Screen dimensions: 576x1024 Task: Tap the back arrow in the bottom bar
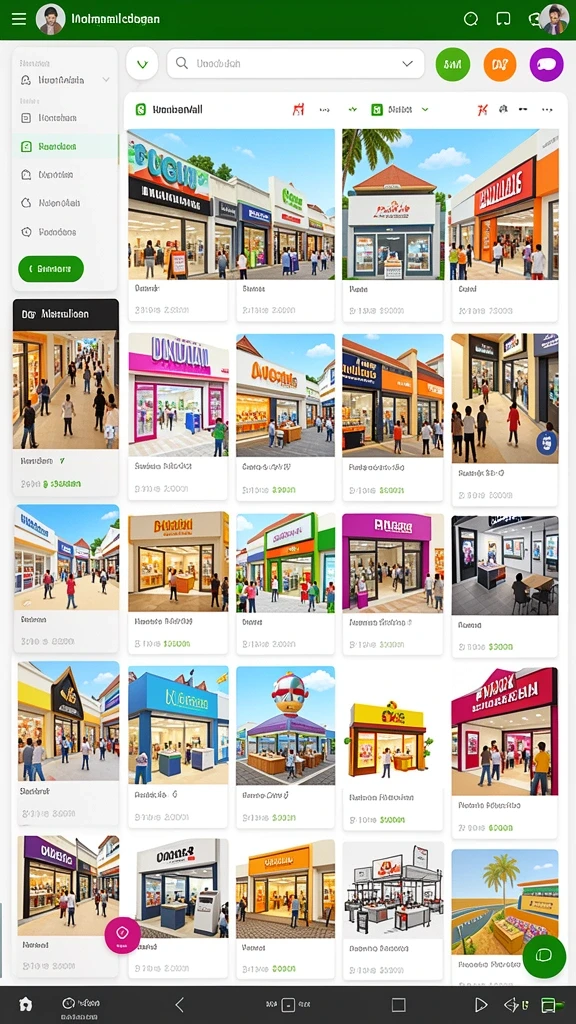(180, 1004)
